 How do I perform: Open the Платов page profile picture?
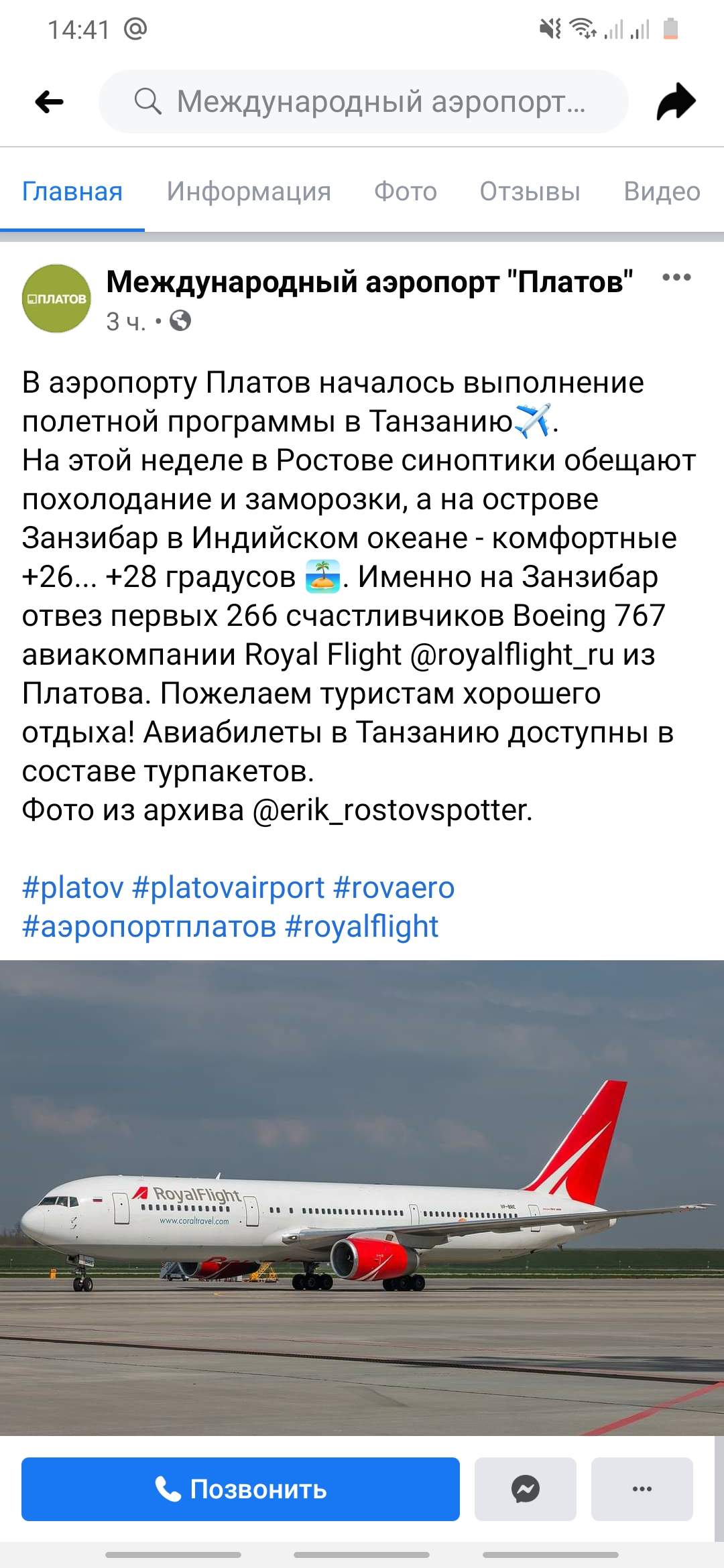(x=57, y=299)
